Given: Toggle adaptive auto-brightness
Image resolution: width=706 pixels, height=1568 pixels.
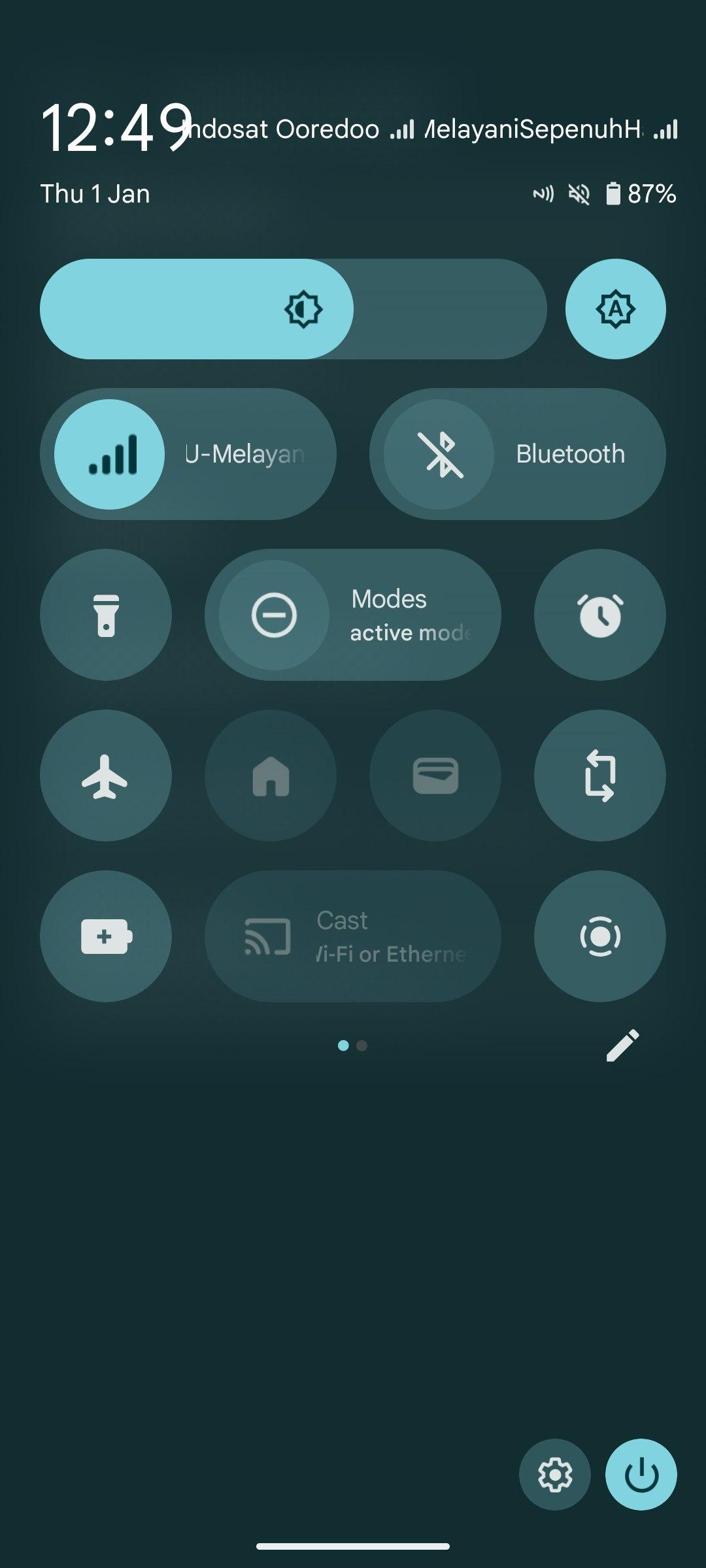Looking at the screenshot, I should click(615, 309).
